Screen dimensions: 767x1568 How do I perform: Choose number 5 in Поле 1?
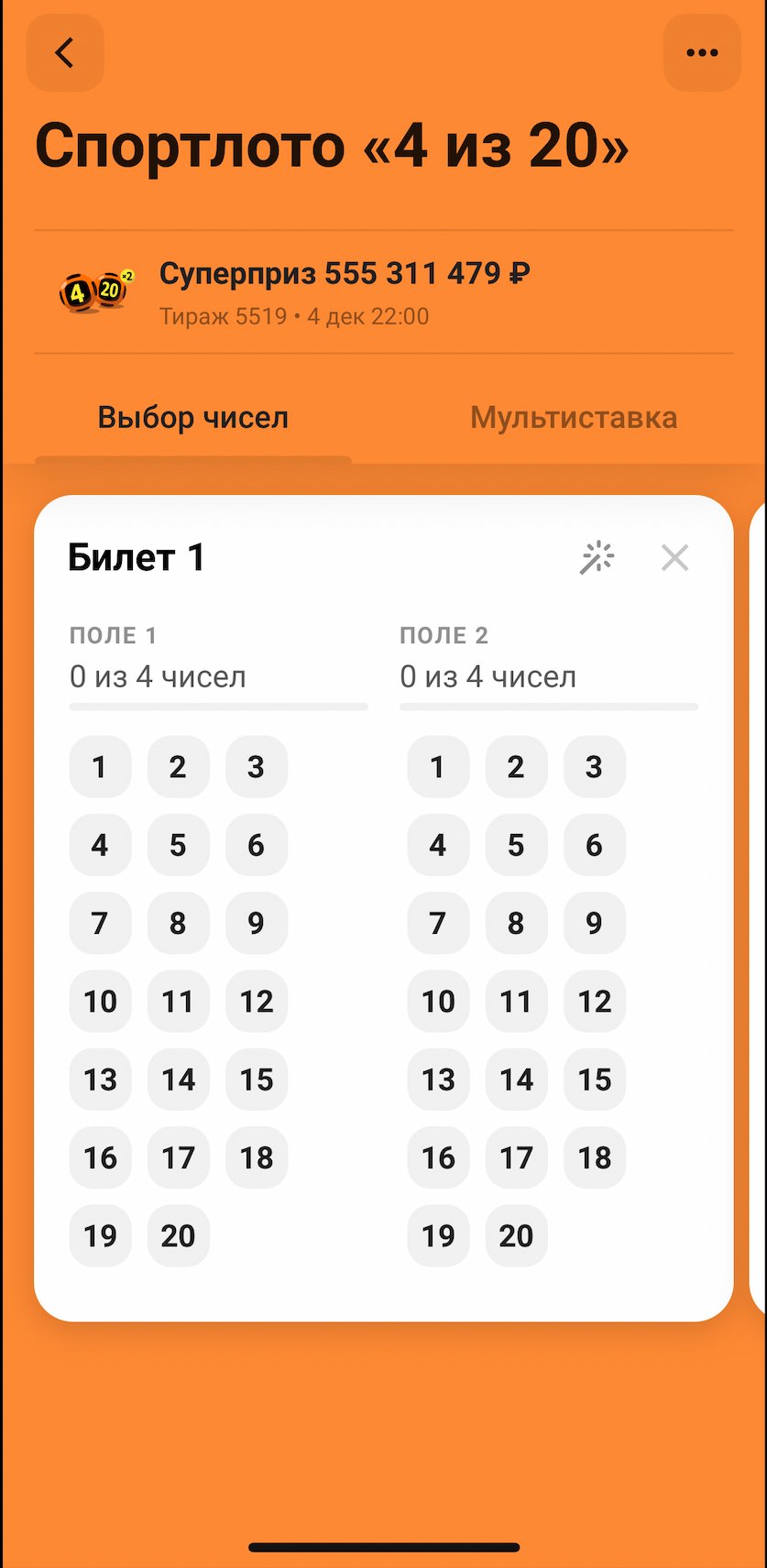coord(178,845)
